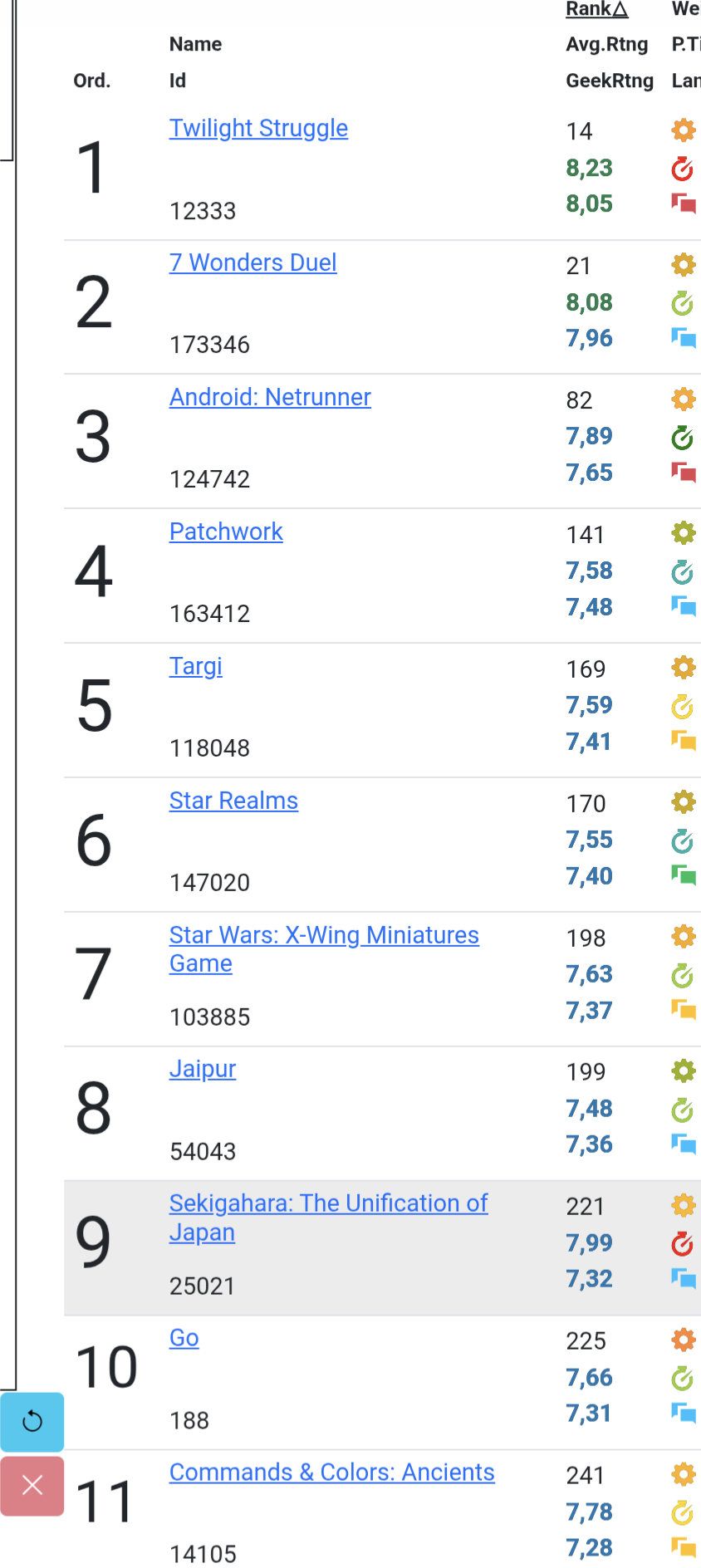This screenshot has width=701, height=1568.
Task: Open the Go game link
Action: [184, 1339]
